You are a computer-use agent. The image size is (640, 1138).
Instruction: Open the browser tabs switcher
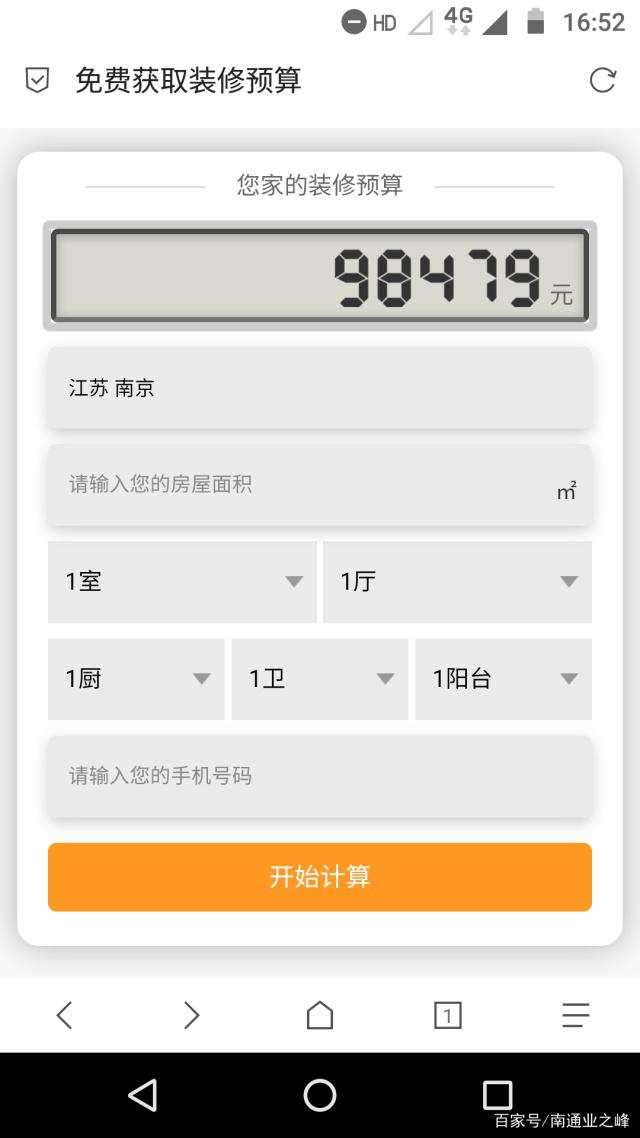click(x=447, y=1016)
